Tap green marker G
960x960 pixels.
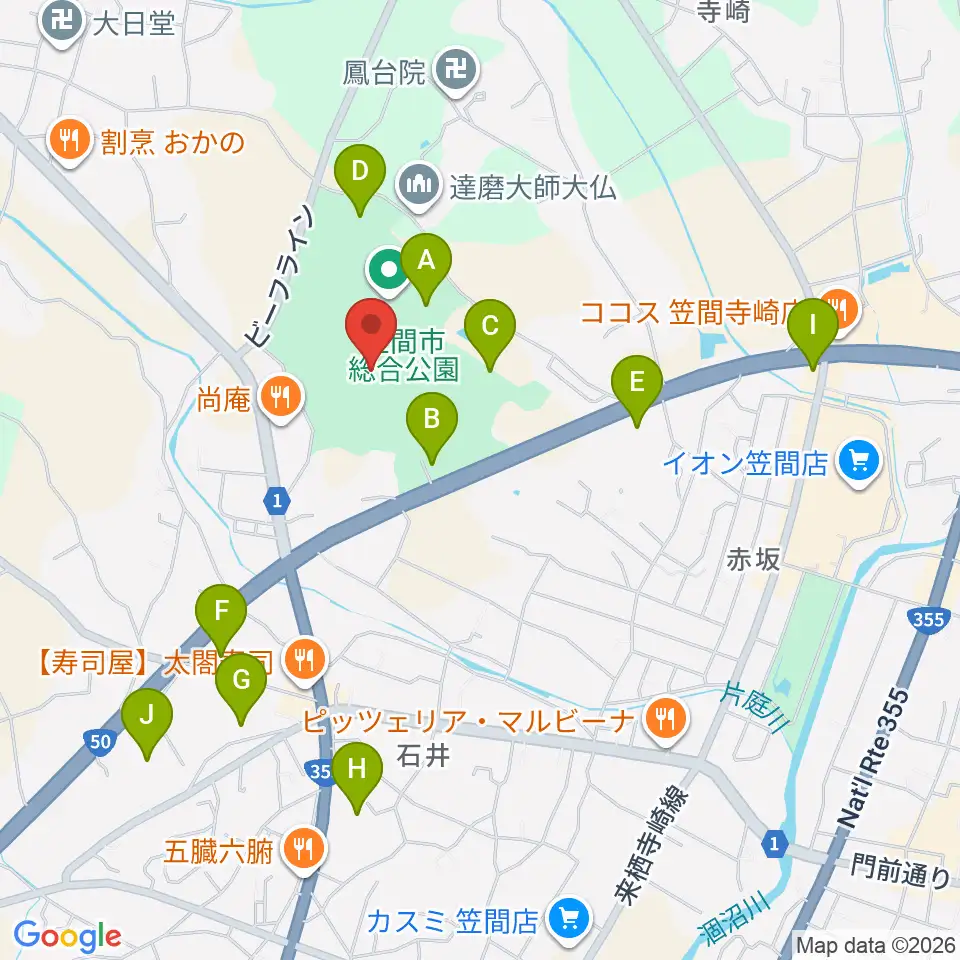[241, 687]
